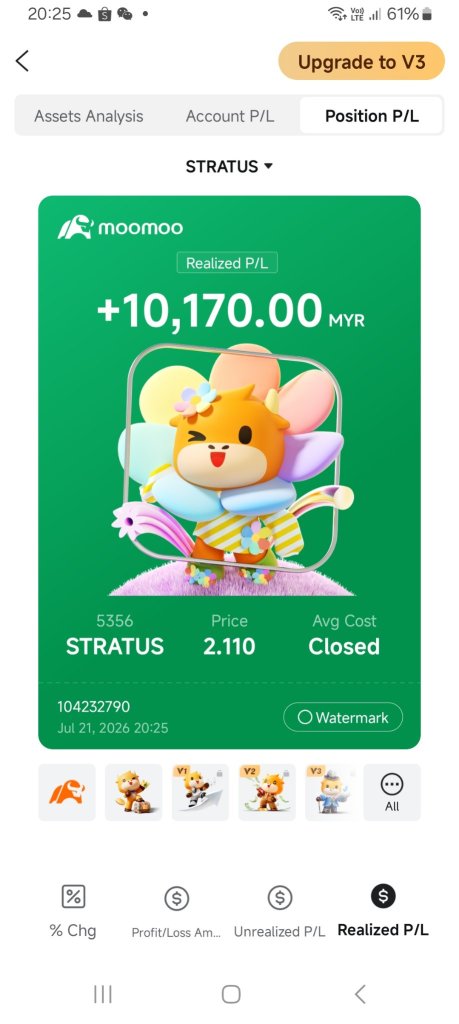Go to the home screen

pos(230,994)
